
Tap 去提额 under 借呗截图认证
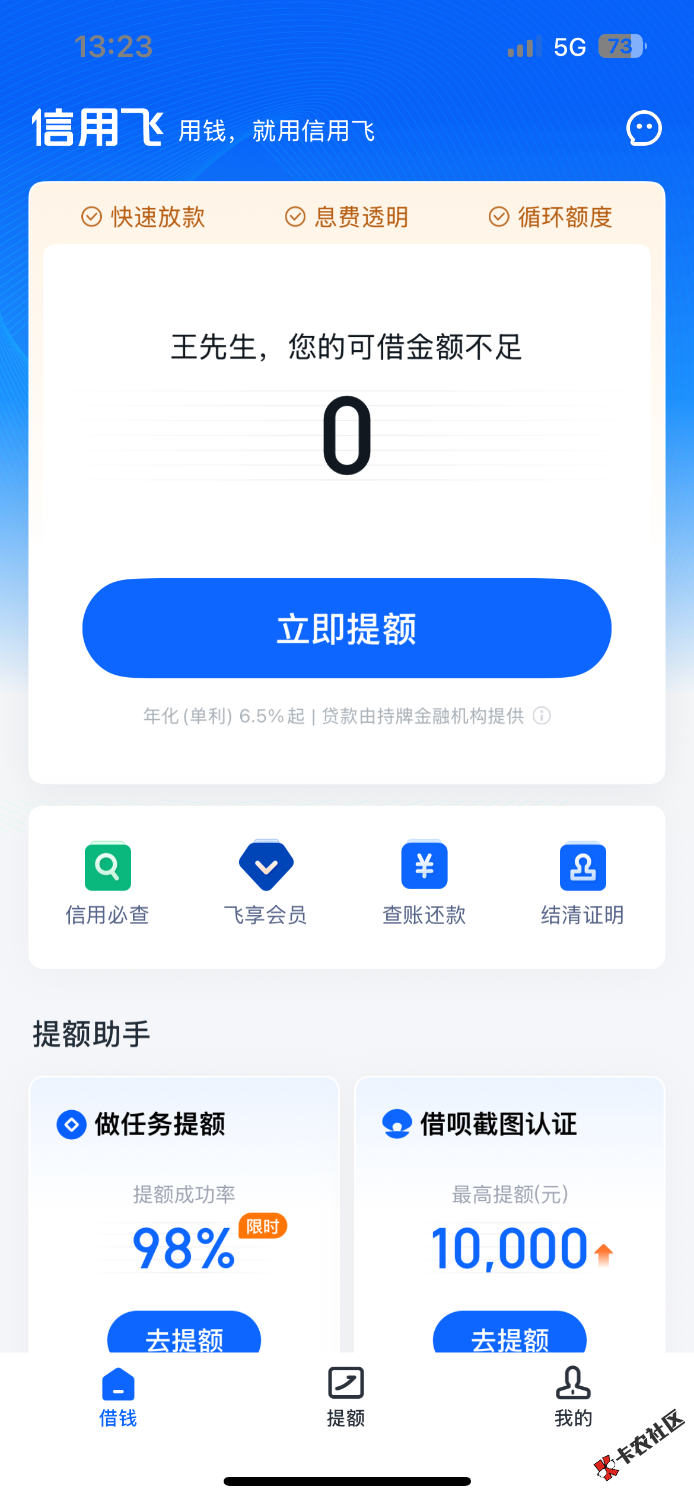tap(509, 1334)
